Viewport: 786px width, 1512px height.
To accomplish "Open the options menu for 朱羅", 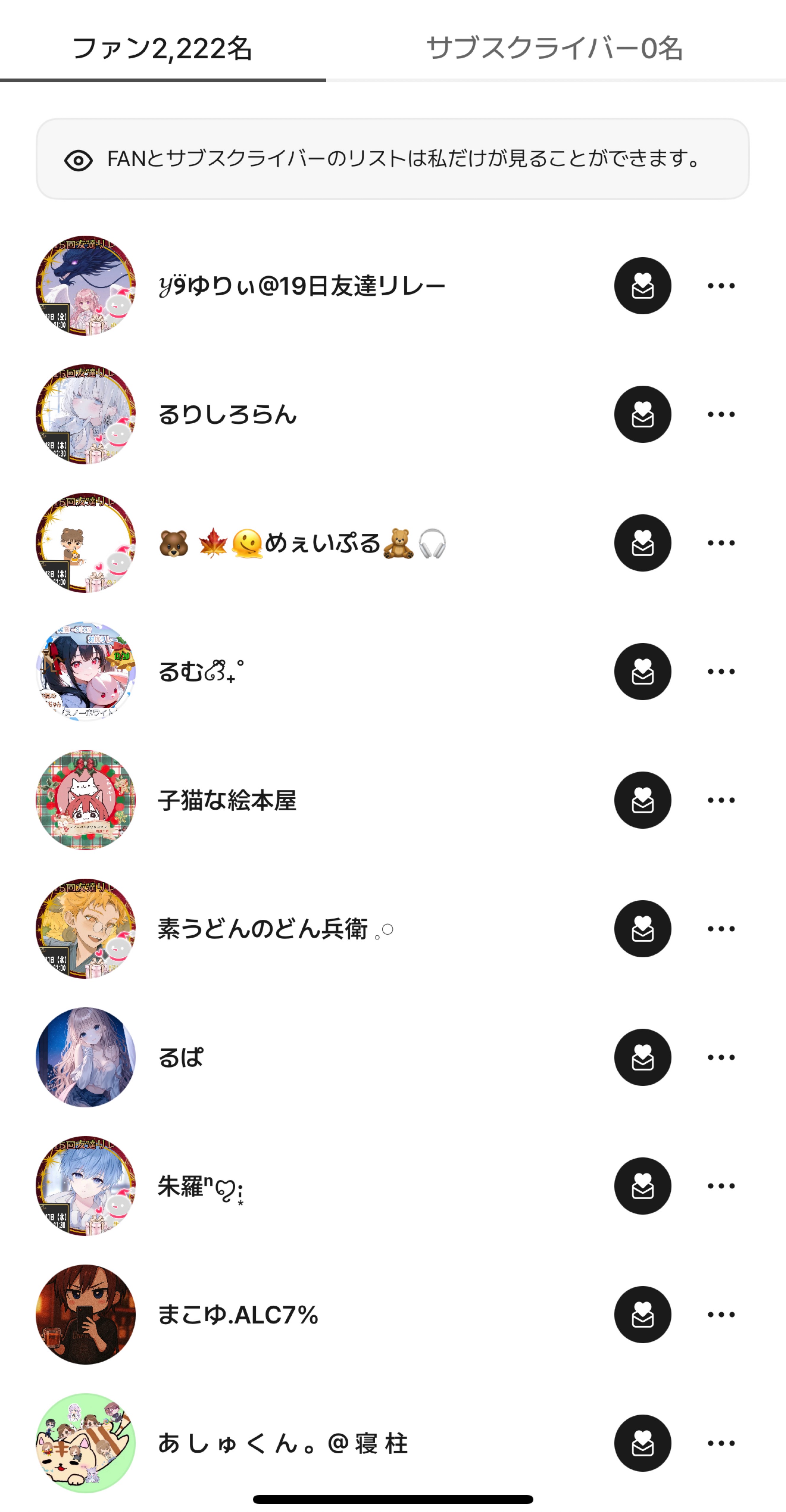I will click(720, 1186).
